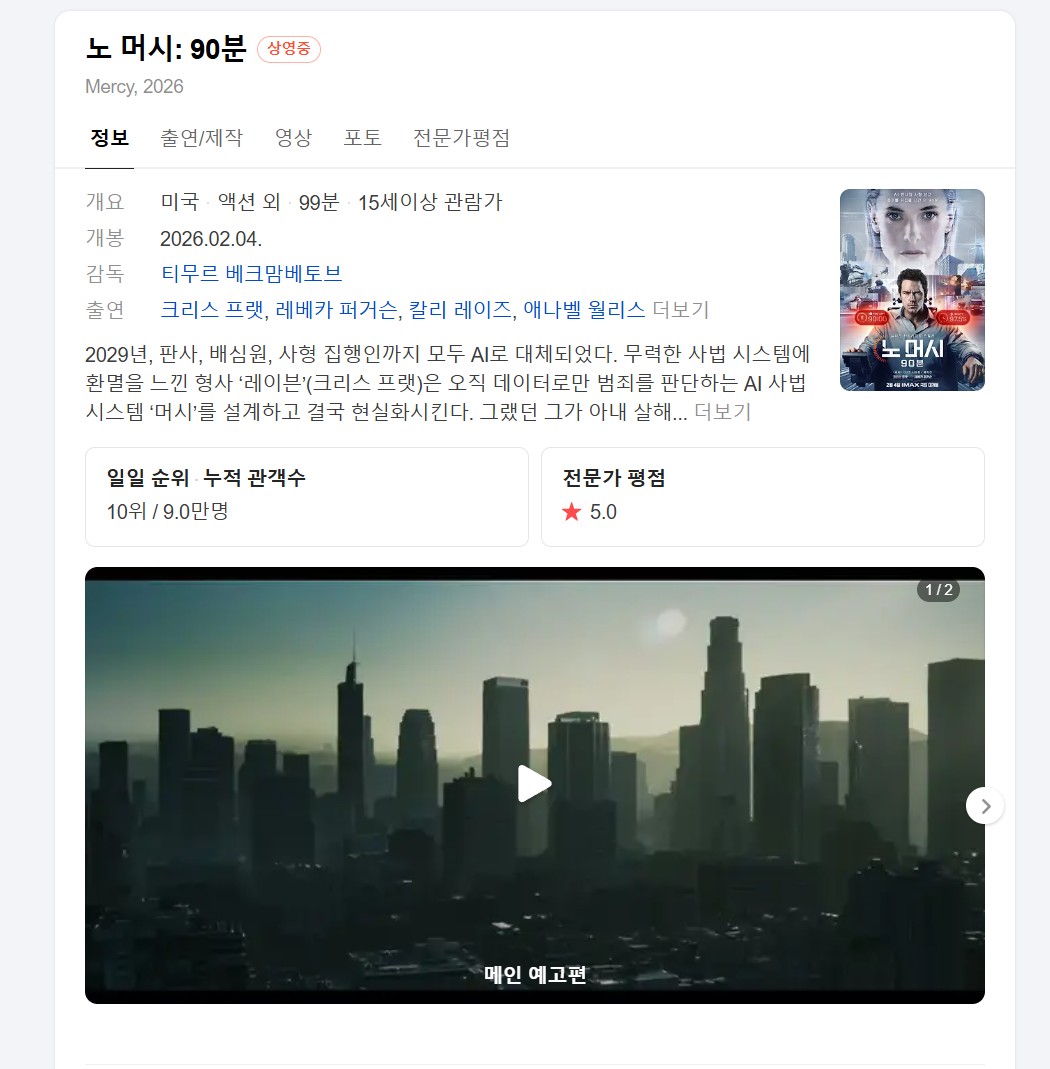The height and width of the screenshot is (1069, 1050).
Task: View 애나벨 월리스's profile
Action: click(x=584, y=310)
